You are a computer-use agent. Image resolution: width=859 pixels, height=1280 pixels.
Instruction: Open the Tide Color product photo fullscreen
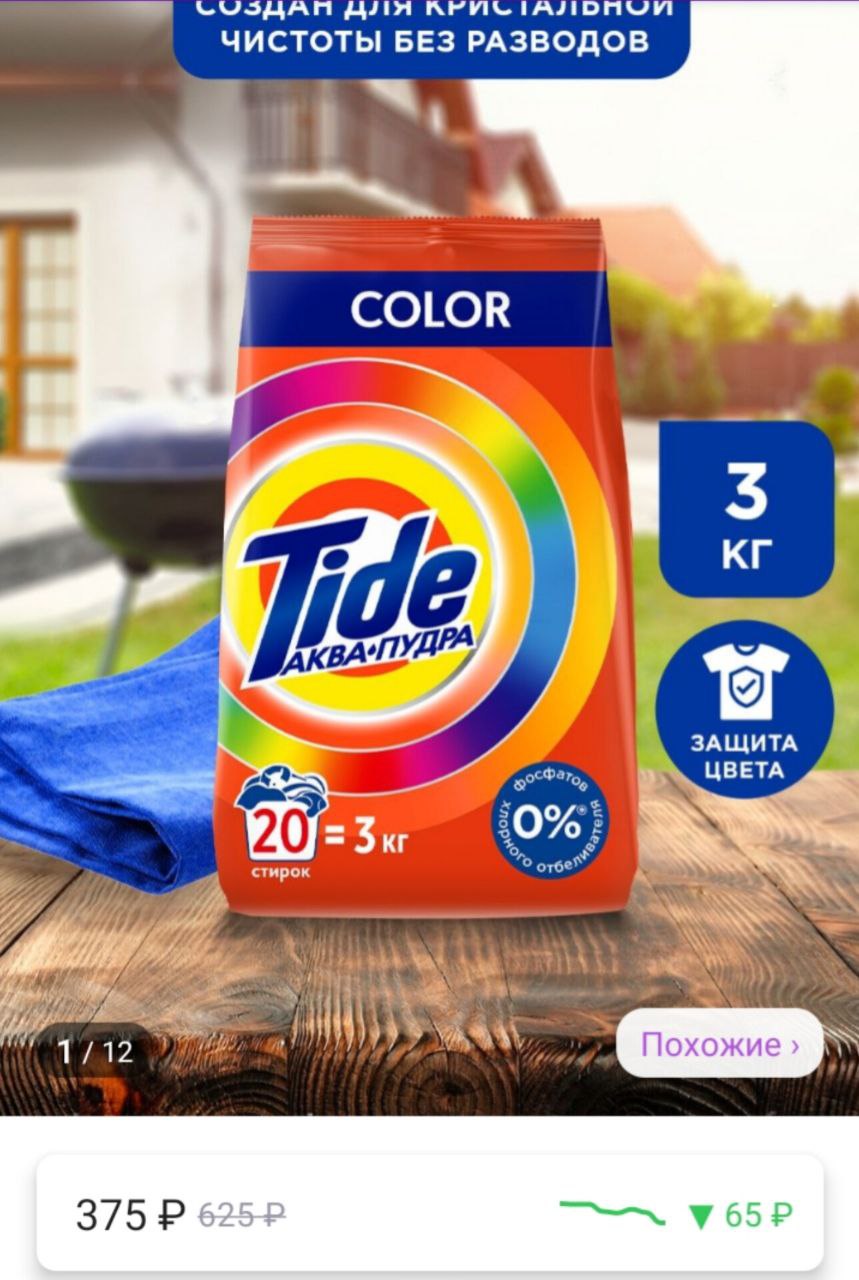point(428,570)
